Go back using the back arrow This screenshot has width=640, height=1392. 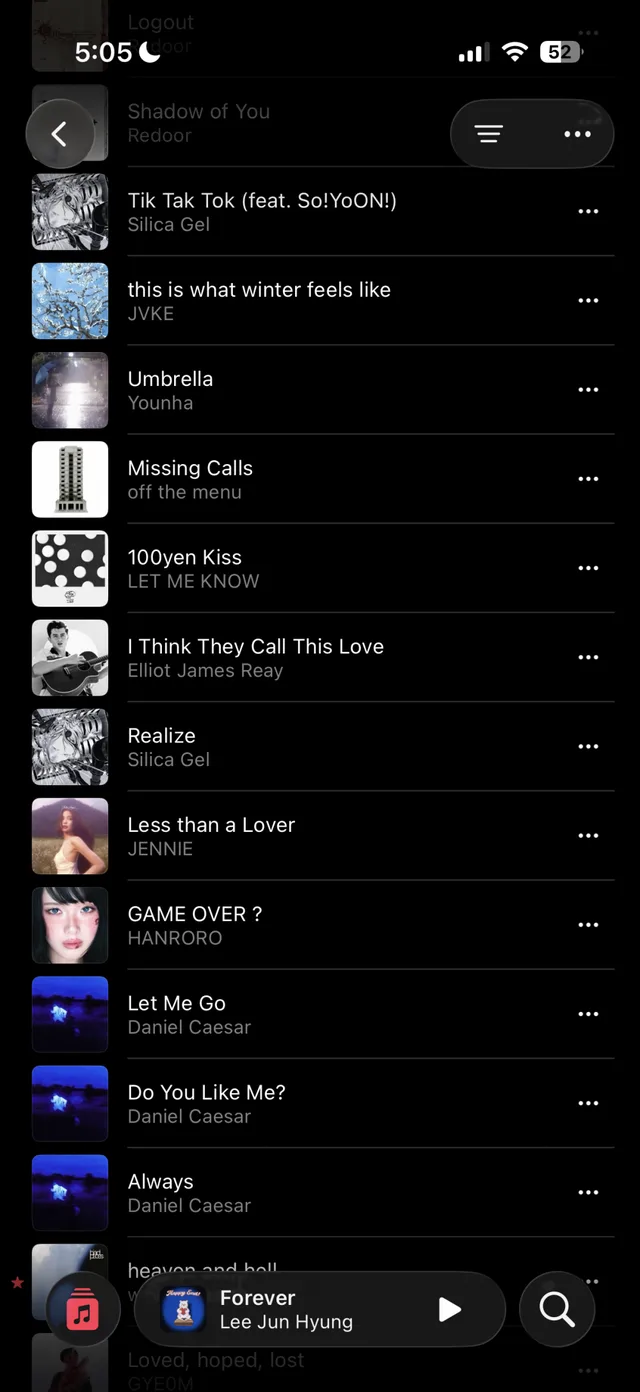point(59,134)
